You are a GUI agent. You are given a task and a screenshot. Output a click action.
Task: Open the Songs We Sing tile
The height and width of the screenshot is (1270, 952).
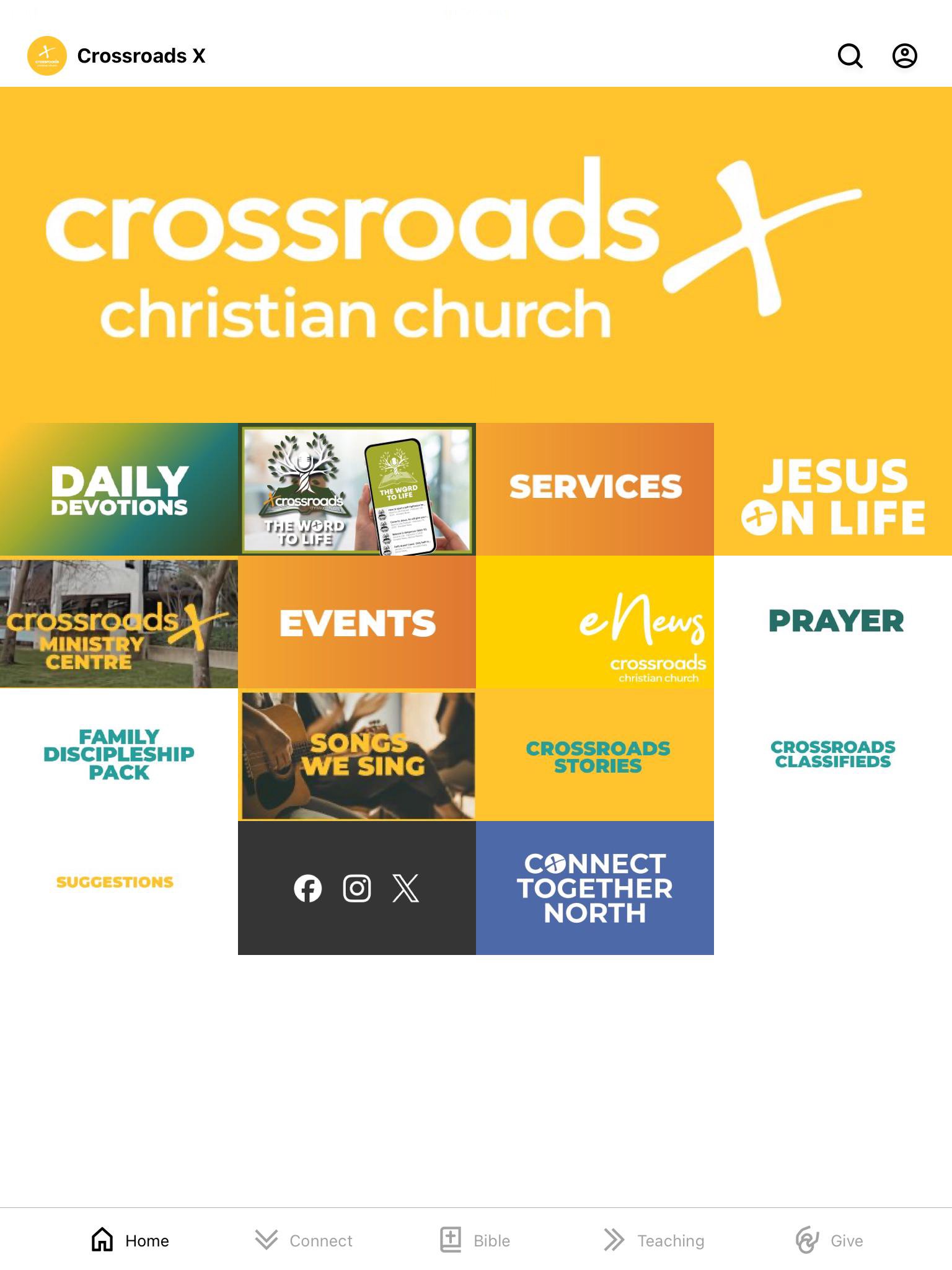click(357, 755)
